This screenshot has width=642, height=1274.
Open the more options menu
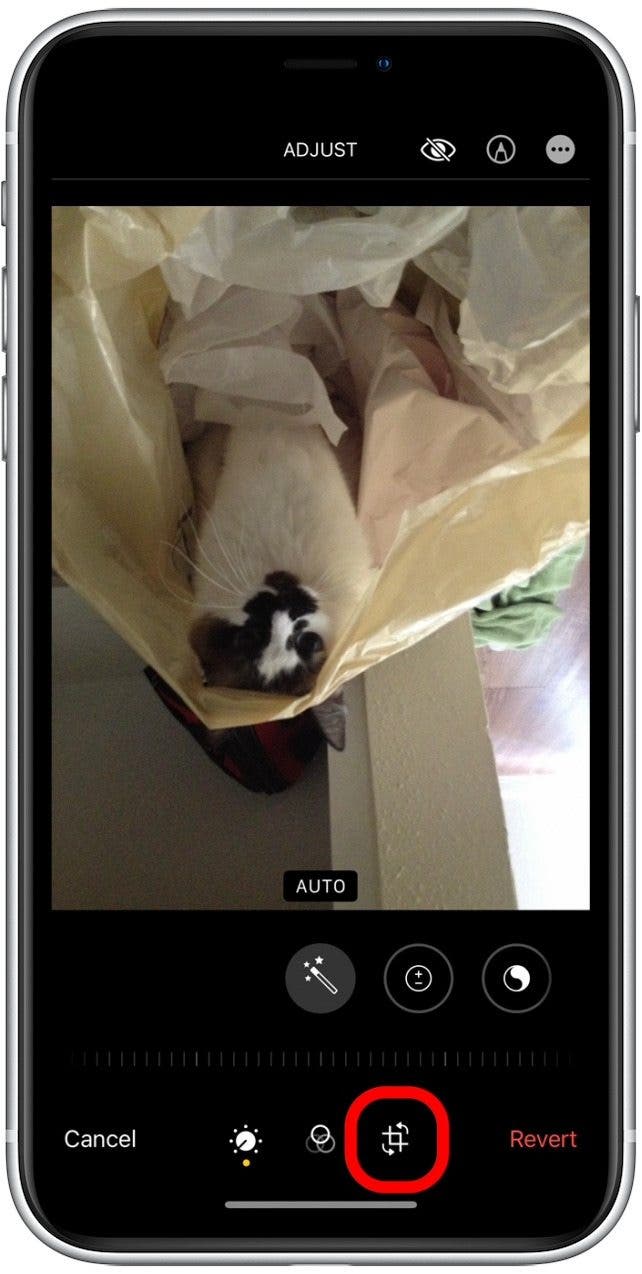pos(560,150)
